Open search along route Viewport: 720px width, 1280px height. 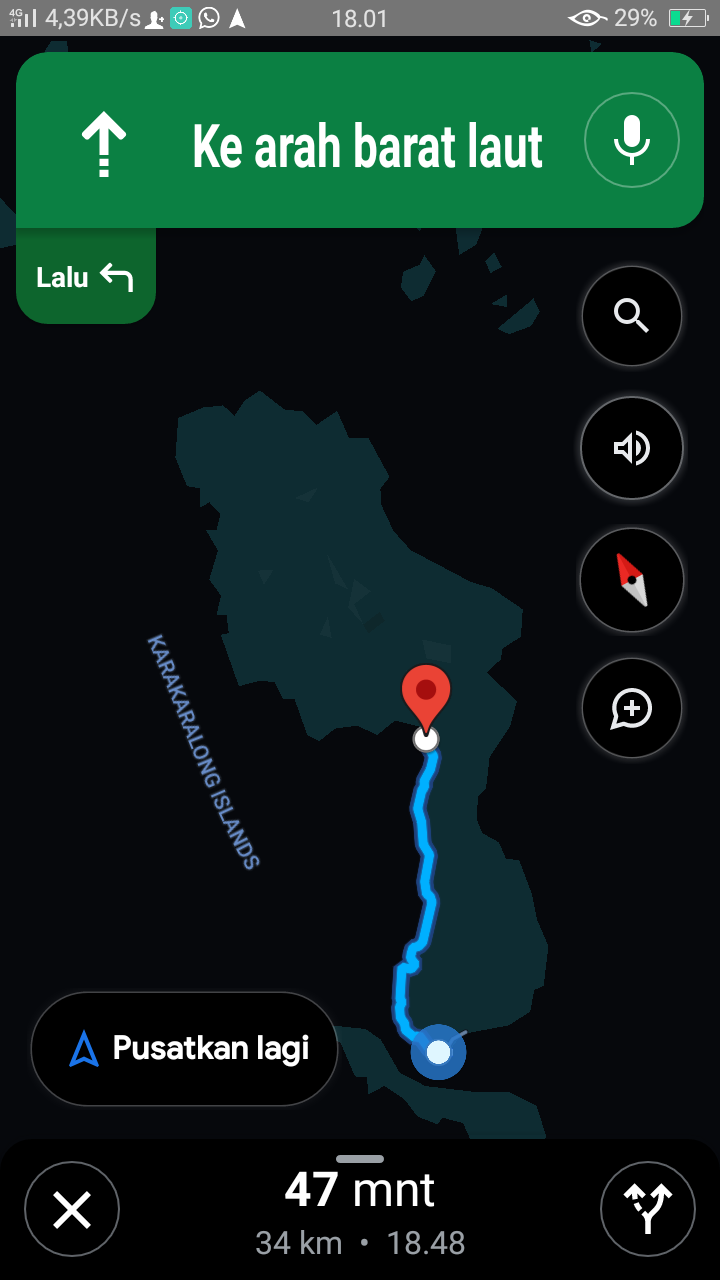(x=632, y=317)
